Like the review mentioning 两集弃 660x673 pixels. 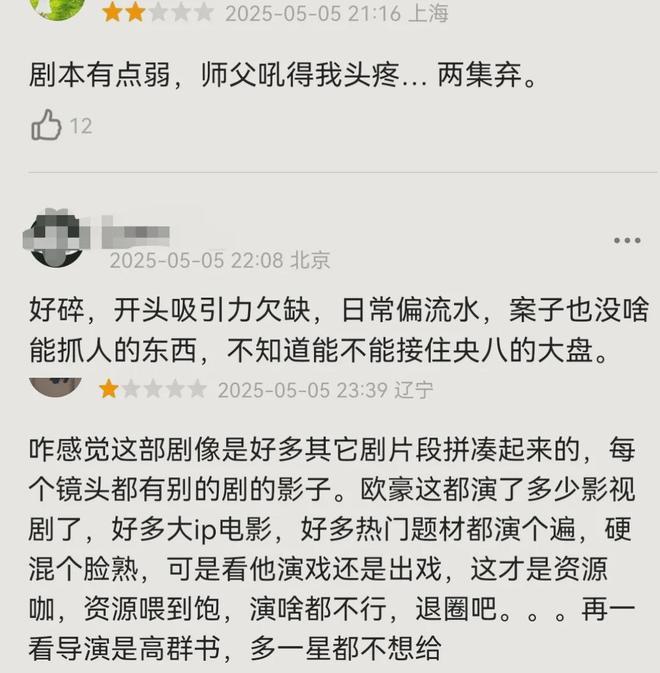pyautogui.click(x=46, y=126)
